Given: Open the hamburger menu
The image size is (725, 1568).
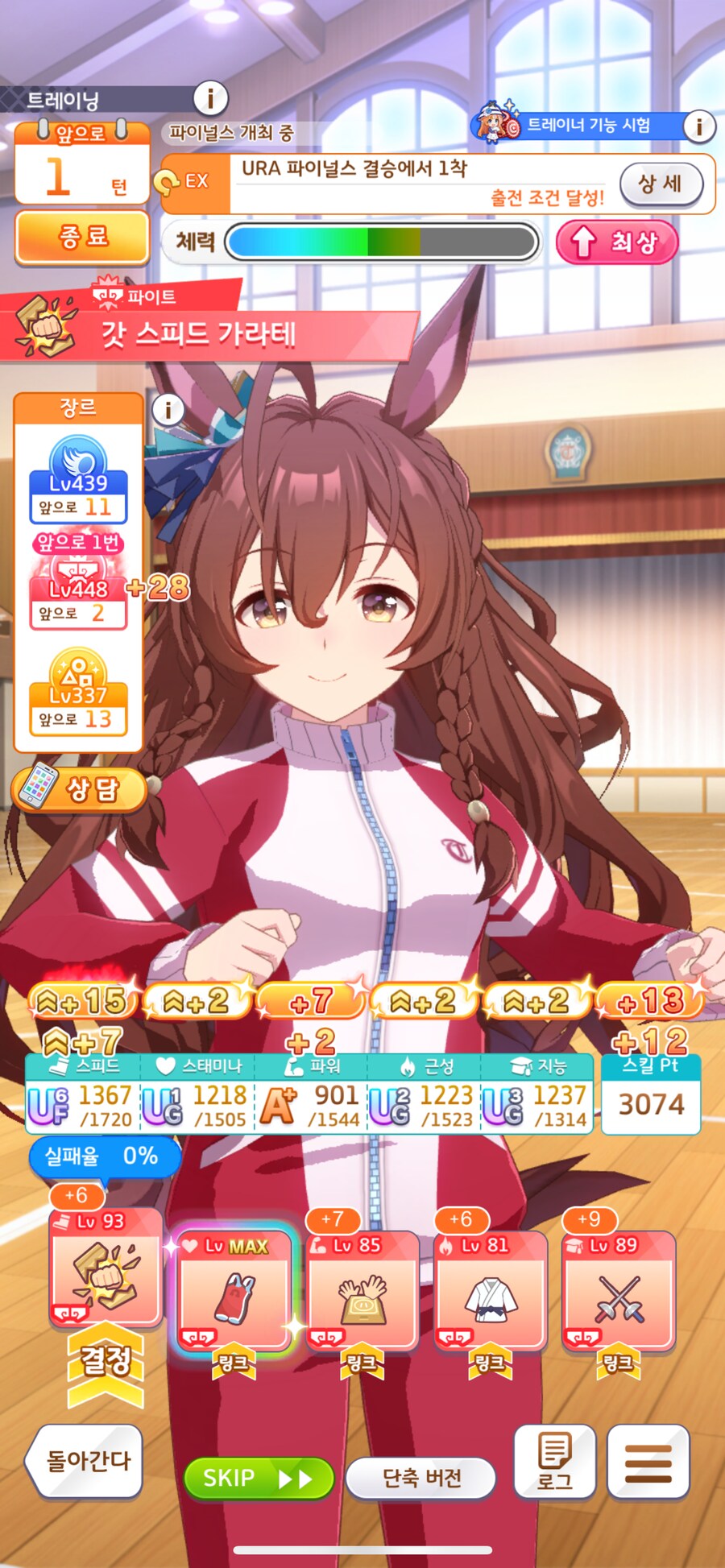Looking at the screenshot, I should pyautogui.click(x=648, y=1461).
